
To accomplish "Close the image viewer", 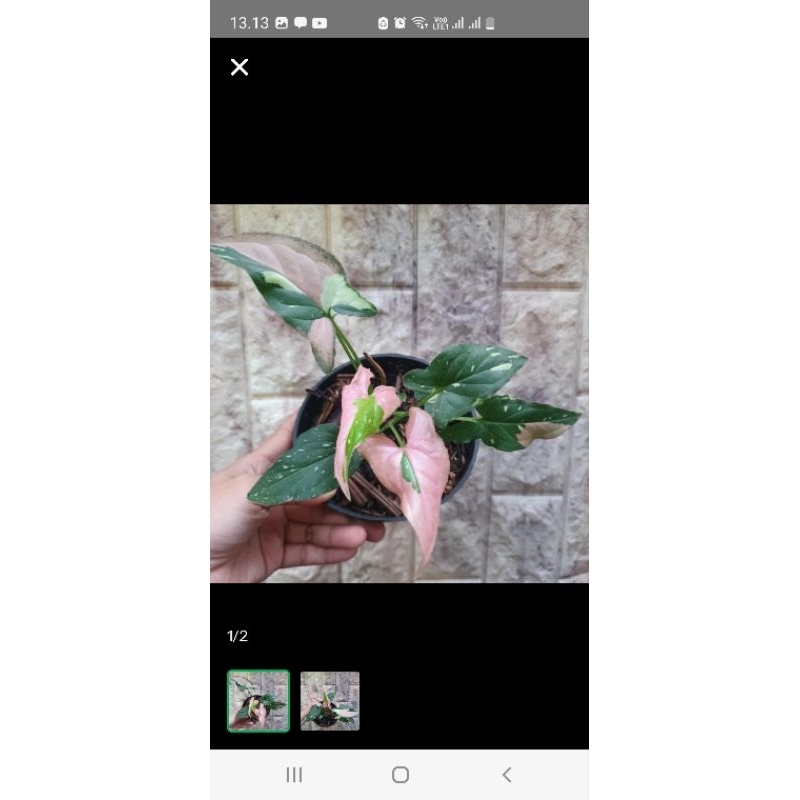I will click(x=239, y=67).
